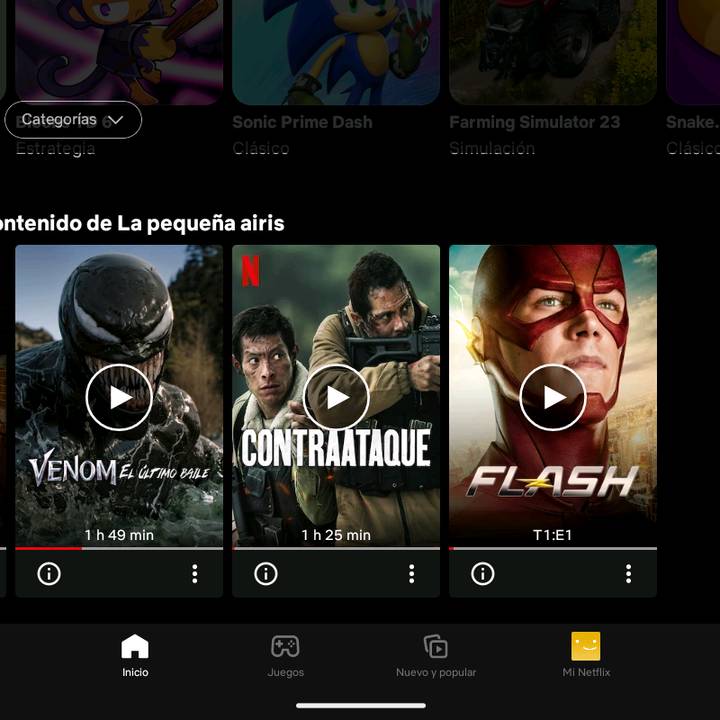Go to the Inicio tab
720x720 pixels.
coord(135,656)
